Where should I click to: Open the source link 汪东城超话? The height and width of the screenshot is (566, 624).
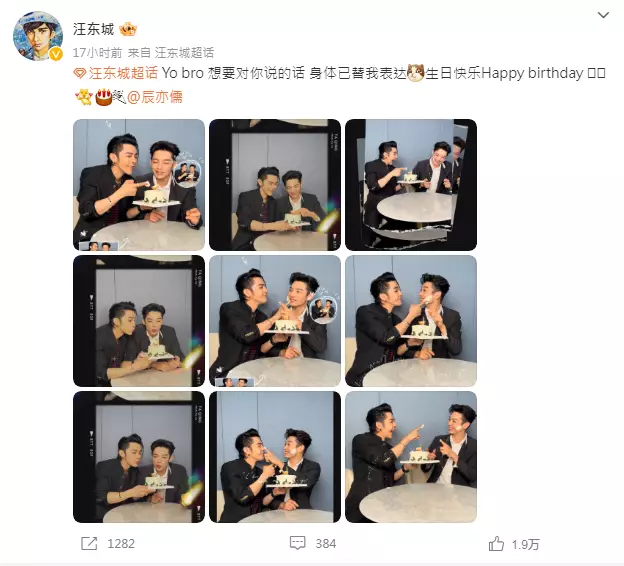(x=184, y=52)
